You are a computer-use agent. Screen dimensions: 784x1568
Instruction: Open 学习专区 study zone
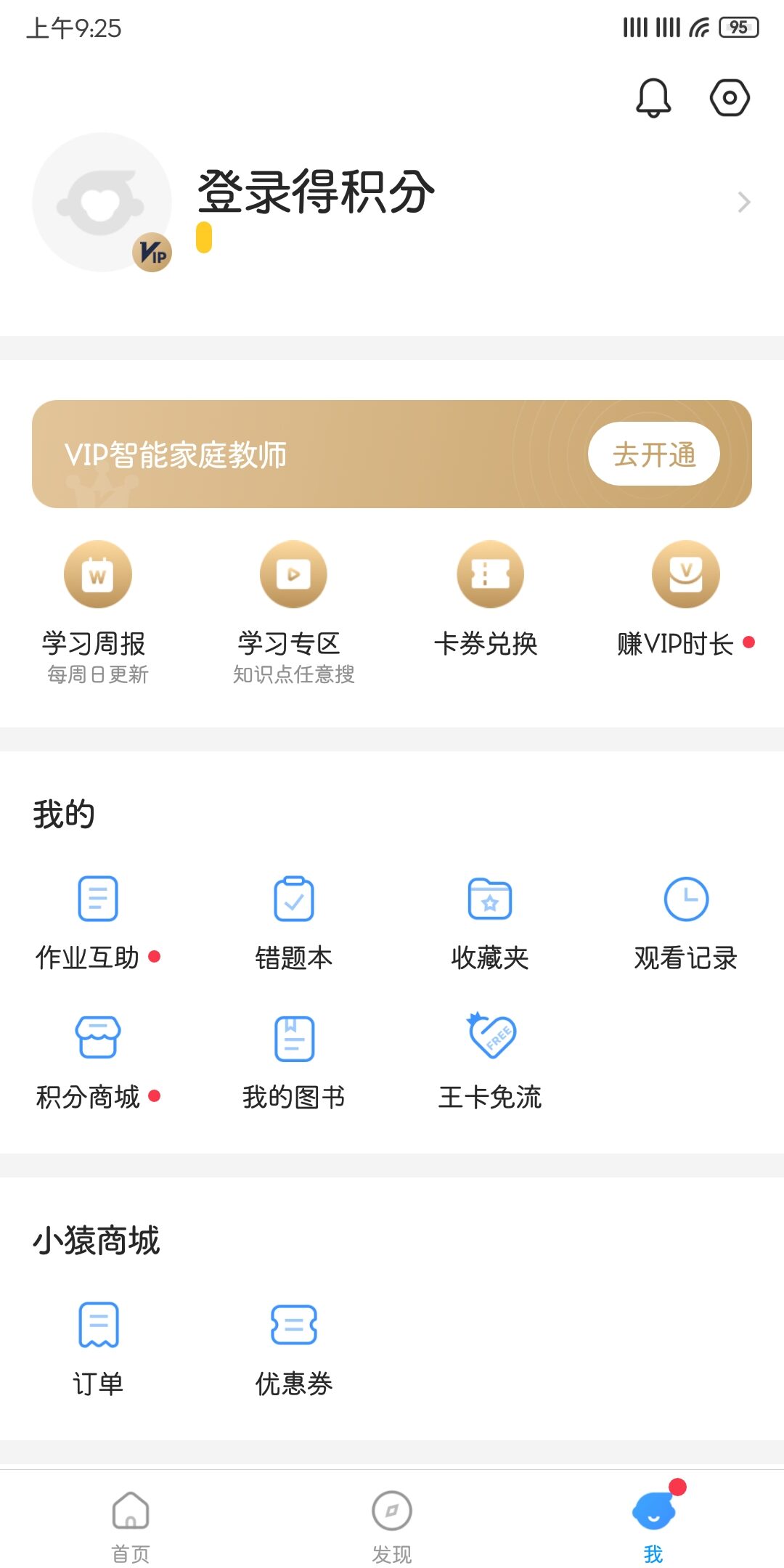(x=293, y=610)
